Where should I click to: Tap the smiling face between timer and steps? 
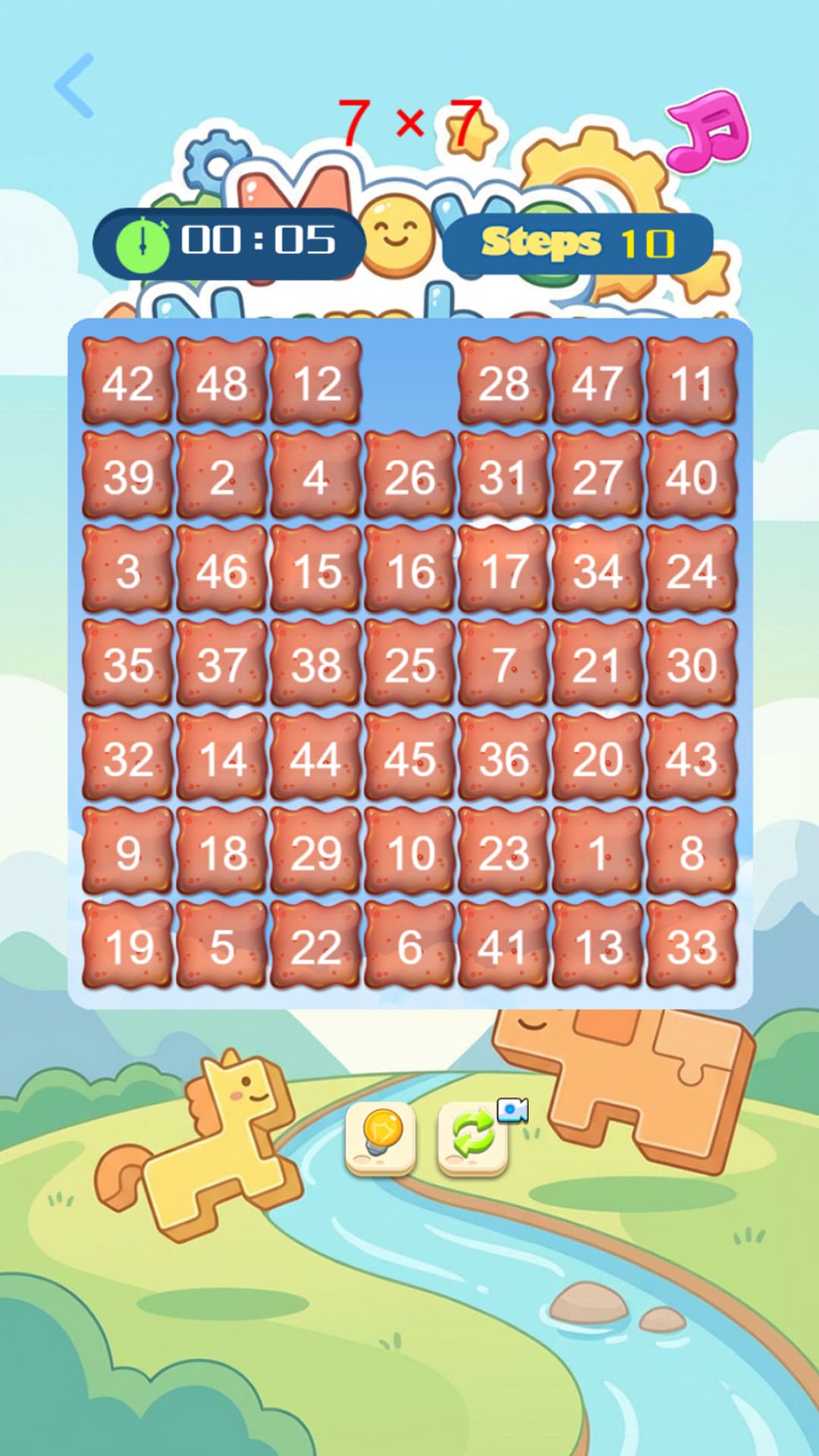(x=397, y=237)
